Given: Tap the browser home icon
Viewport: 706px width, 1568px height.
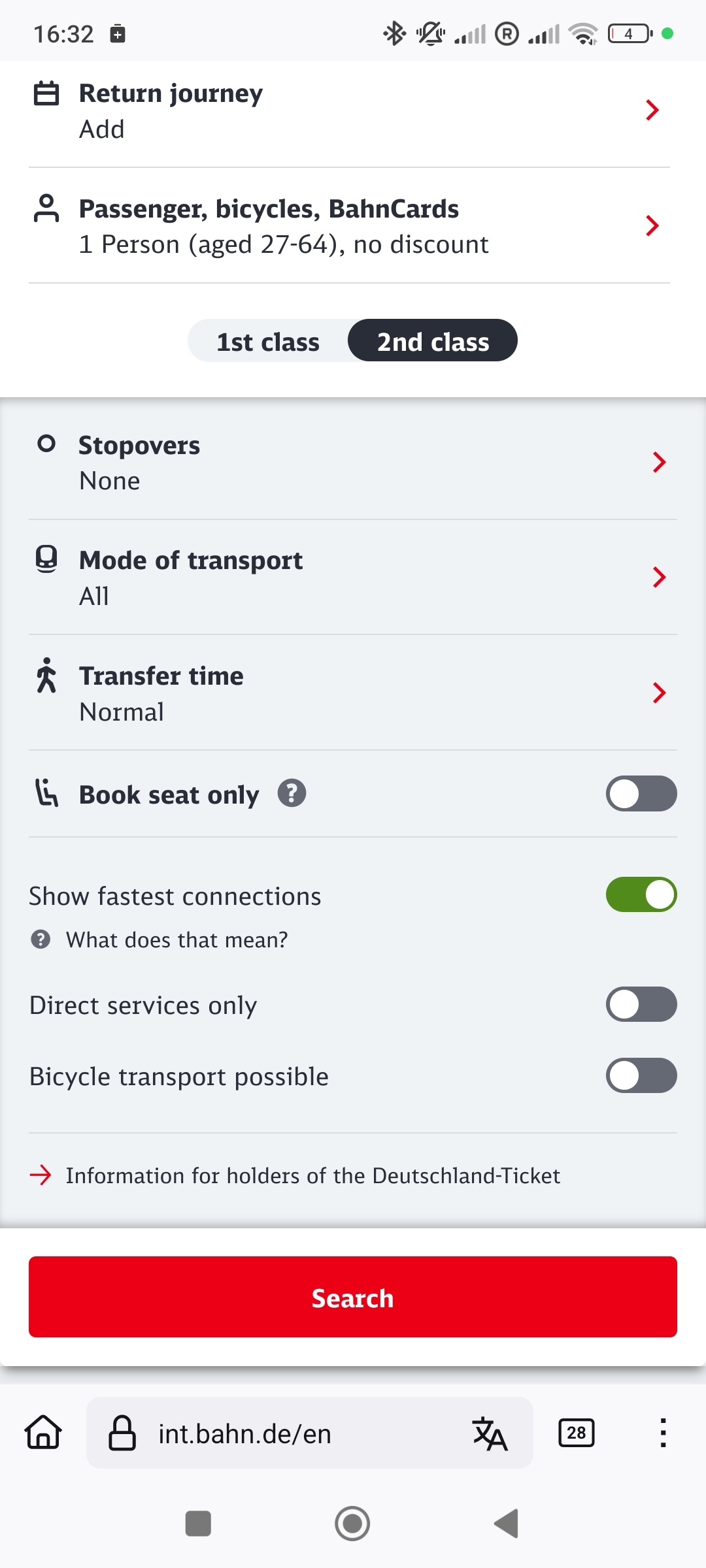Looking at the screenshot, I should tap(43, 1433).
